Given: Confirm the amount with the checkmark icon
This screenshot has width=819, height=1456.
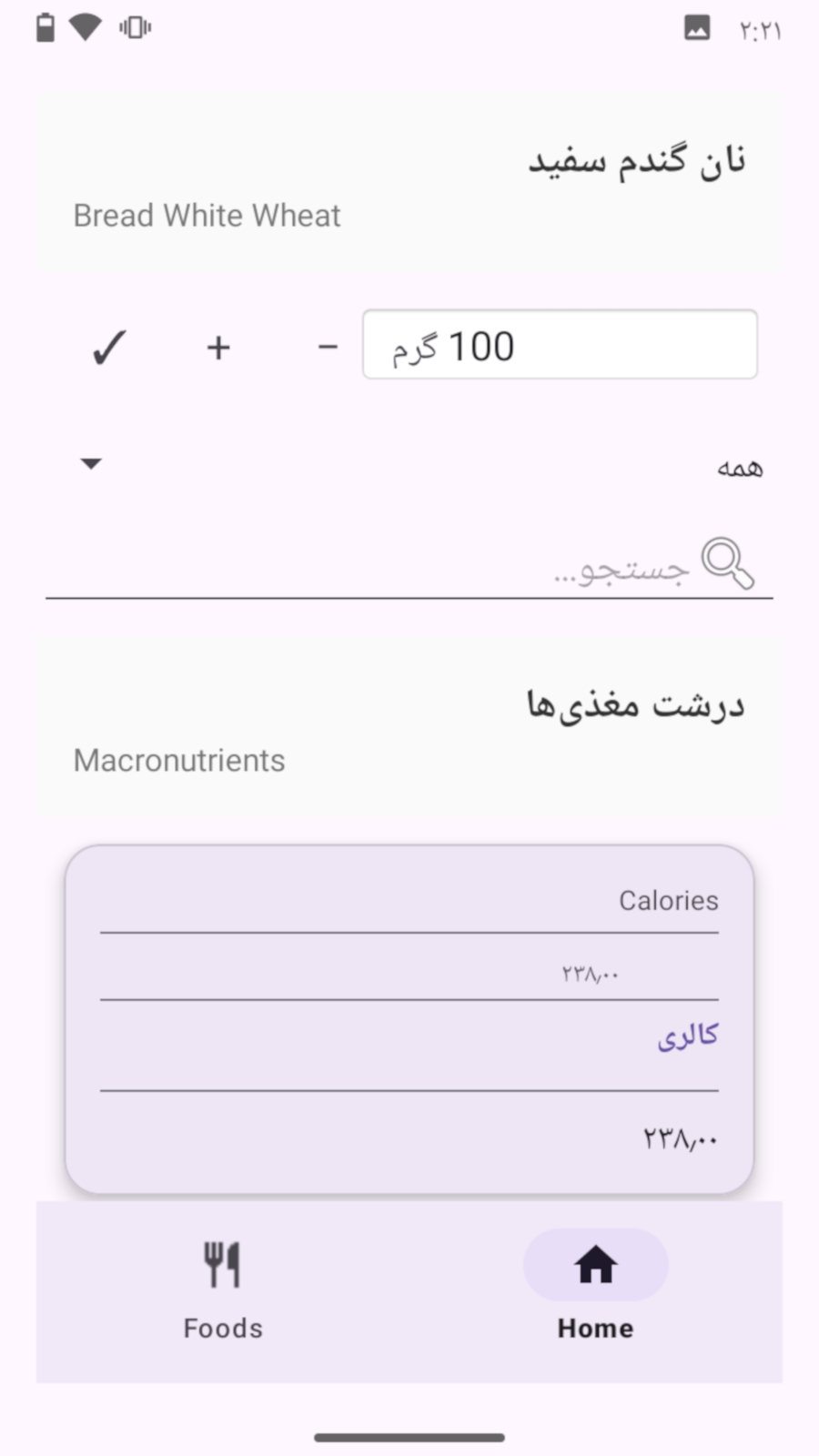Looking at the screenshot, I should (x=106, y=346).
